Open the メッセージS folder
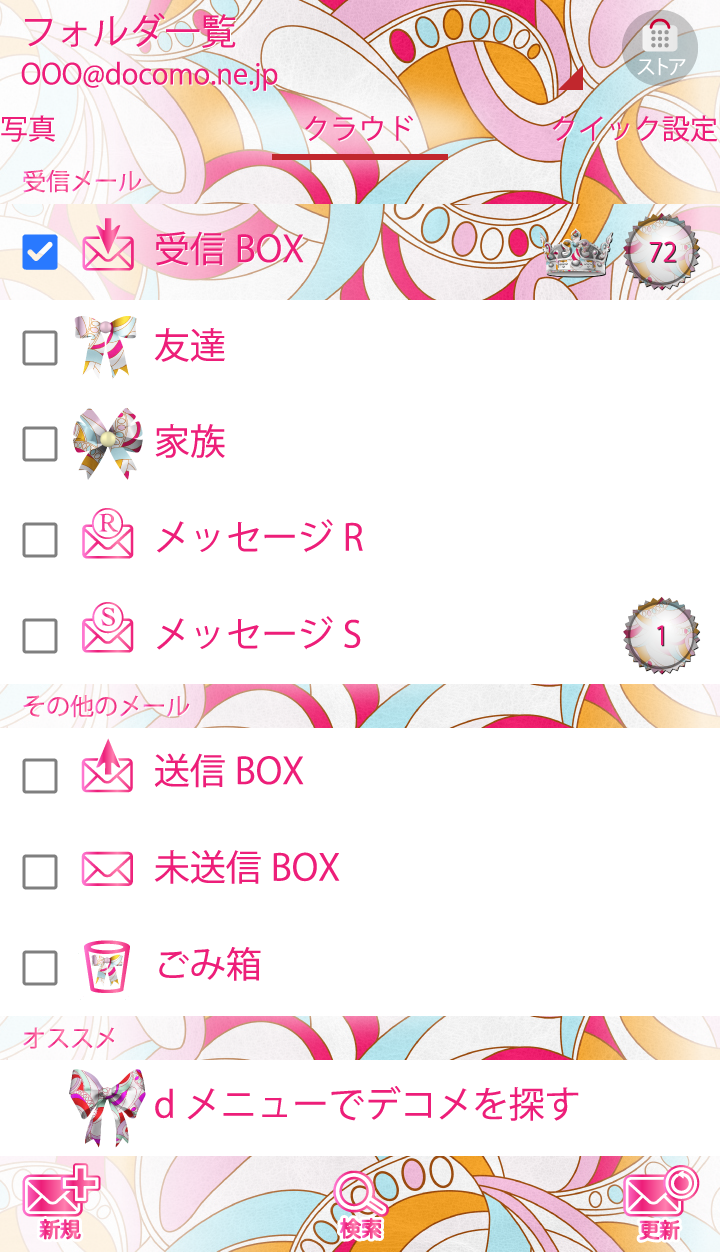Image resolution: width=720 pixels, height=1252 pixels. [258, 635]
